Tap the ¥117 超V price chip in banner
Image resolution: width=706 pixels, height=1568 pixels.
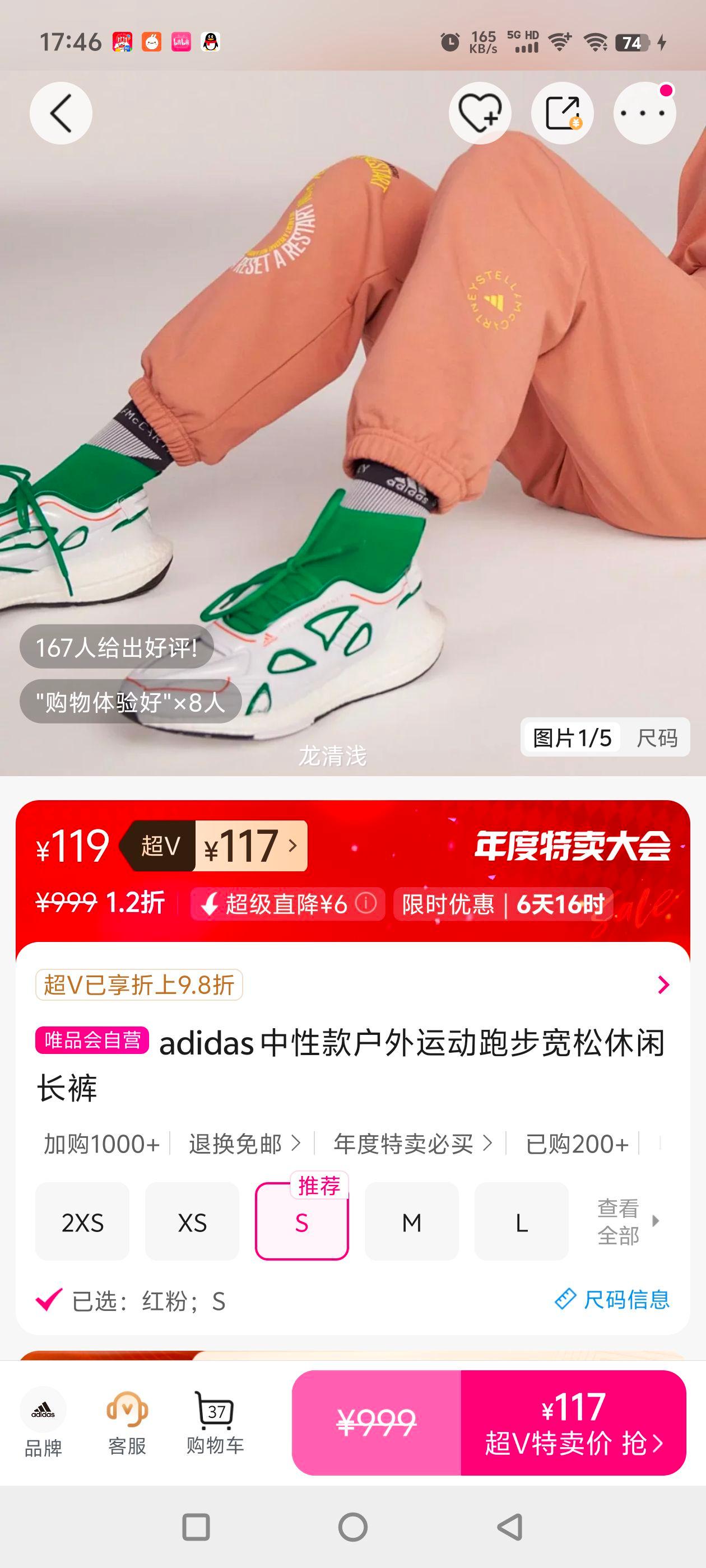pyautogui.click(x=250, y=846)
